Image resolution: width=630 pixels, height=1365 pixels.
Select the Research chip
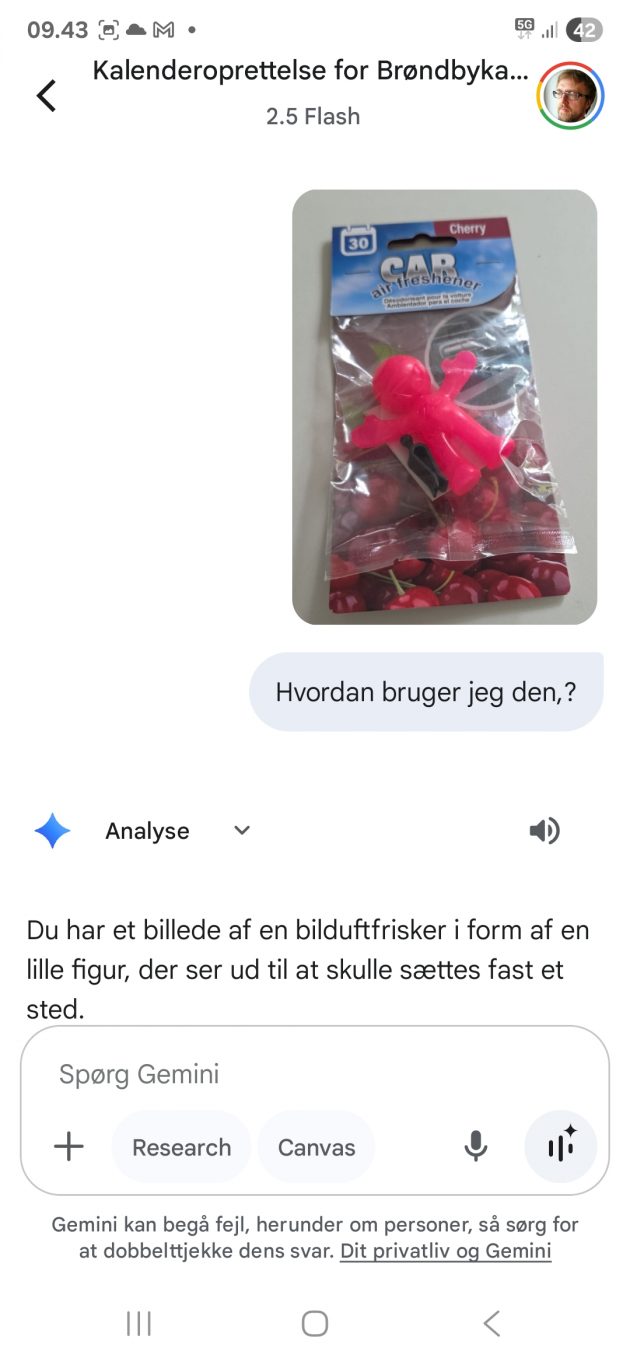[181, 1147]
